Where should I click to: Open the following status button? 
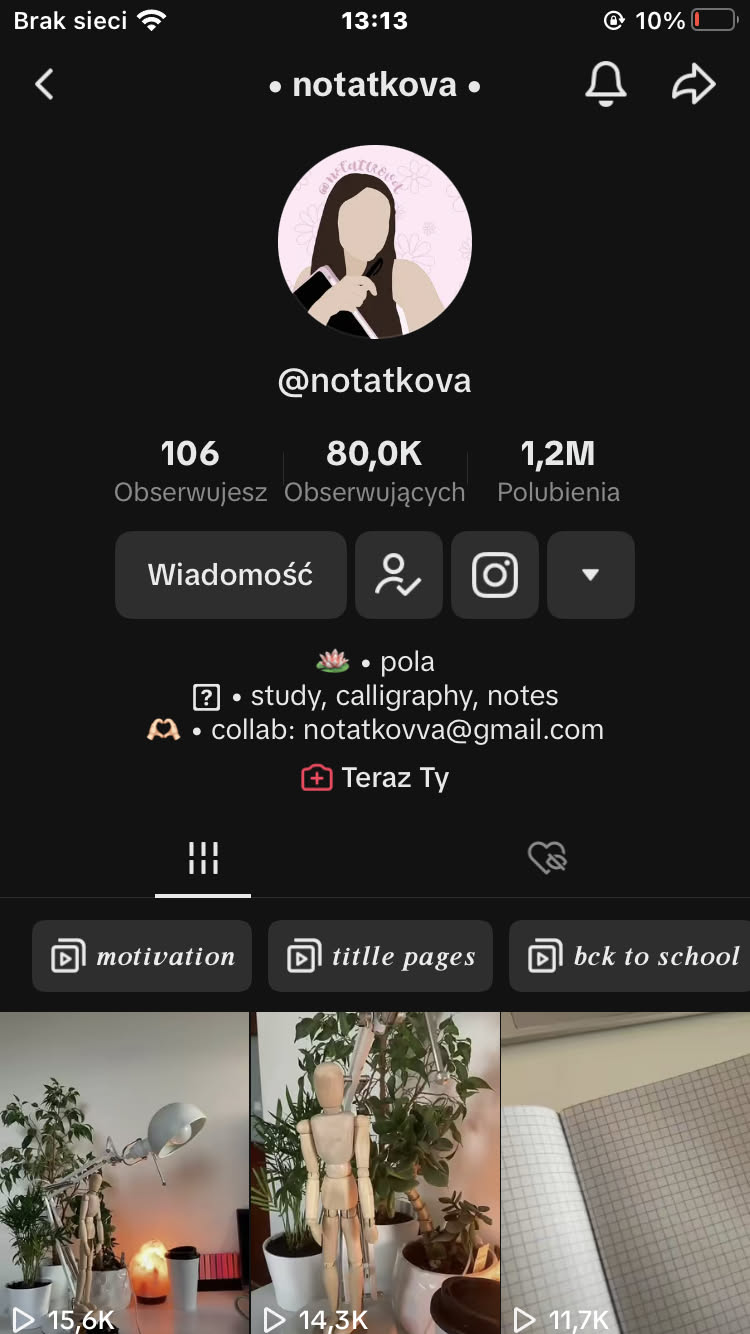click(x=398, y=575)
